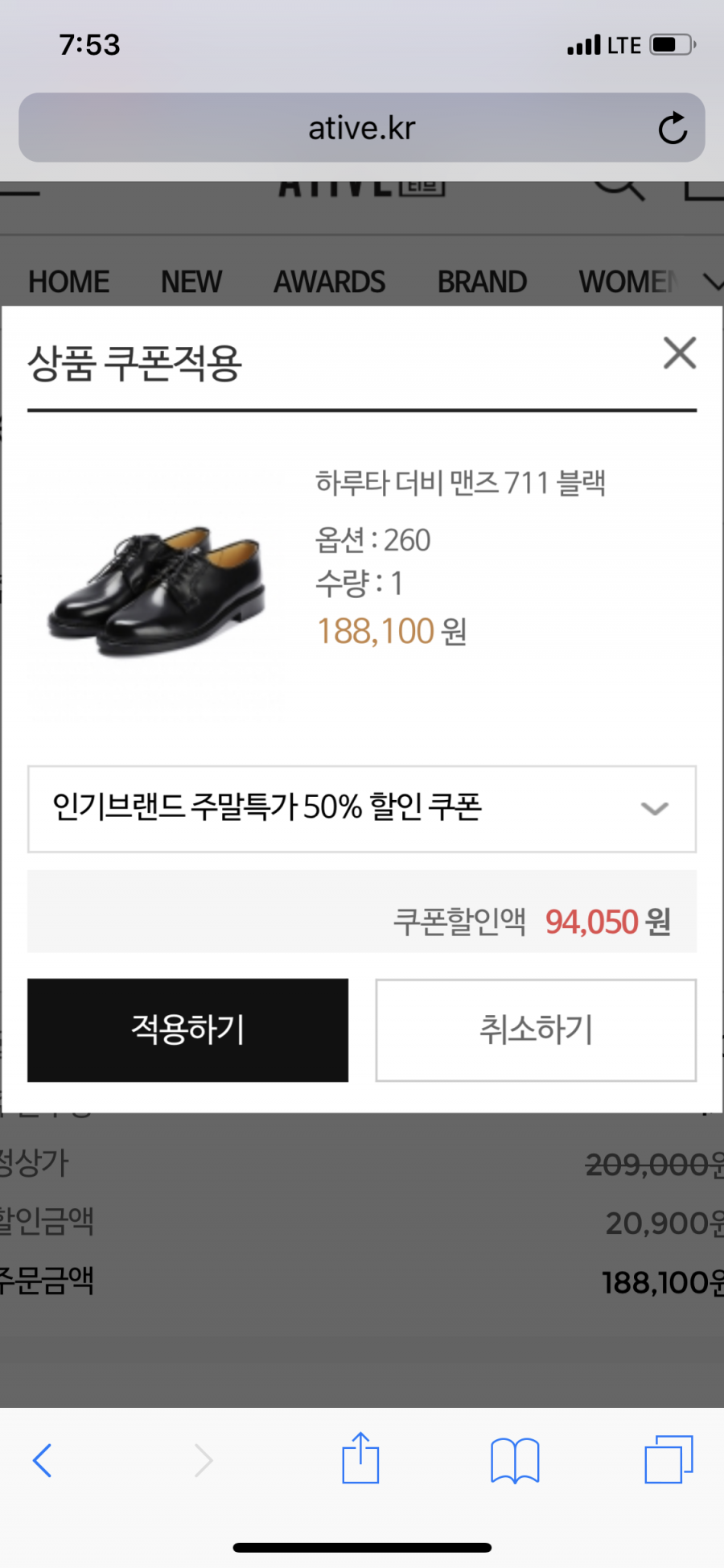The width and height of the screenshot is (724, 1568).
Task: Close the 상품 쿠폰적용 dialog
Action: 680,353
